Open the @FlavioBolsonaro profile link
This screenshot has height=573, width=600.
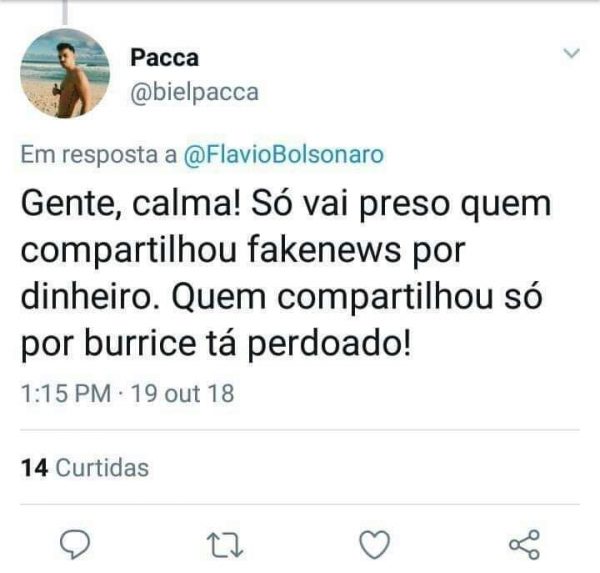284,155
